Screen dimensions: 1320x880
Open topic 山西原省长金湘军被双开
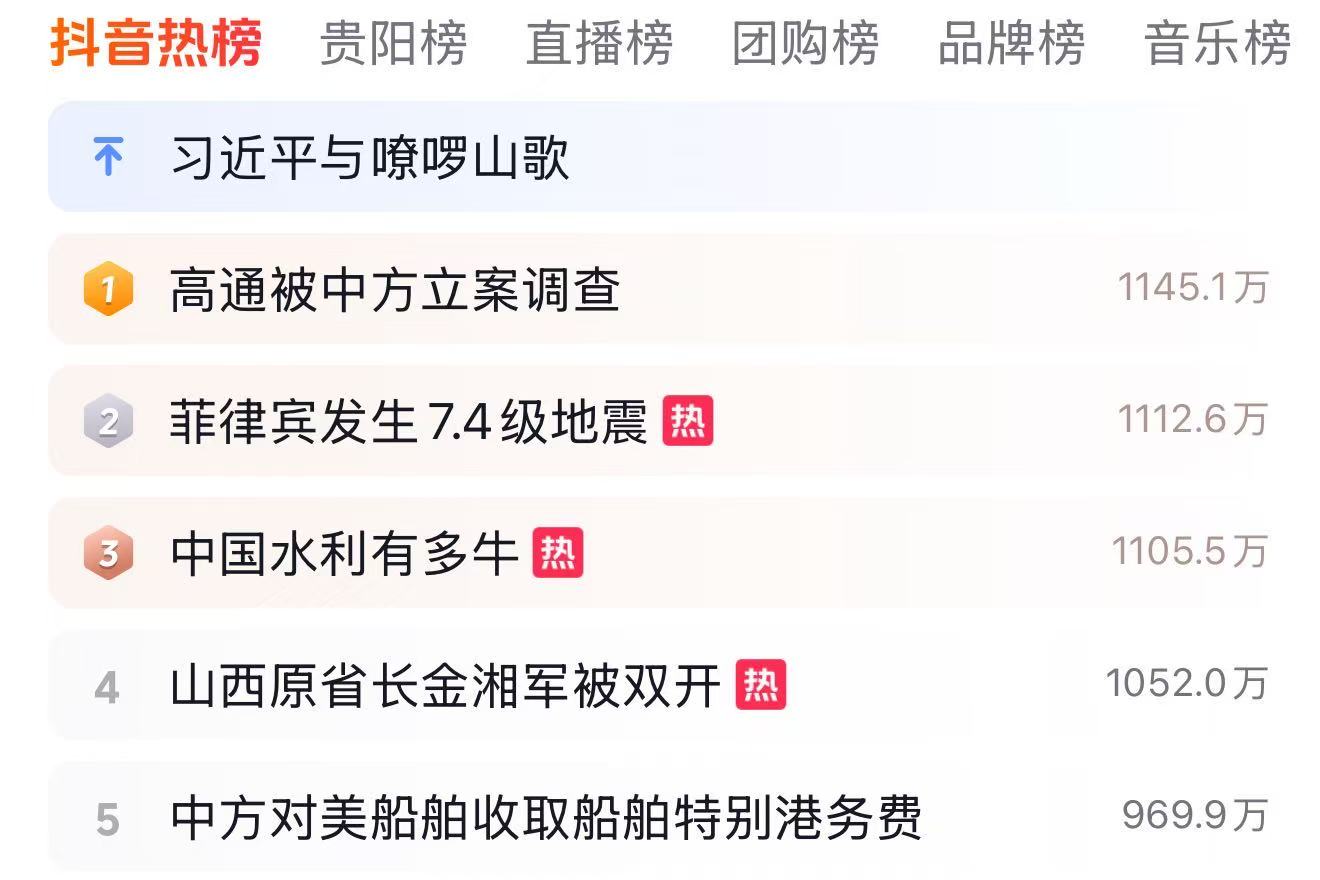(x=445, y=686)
